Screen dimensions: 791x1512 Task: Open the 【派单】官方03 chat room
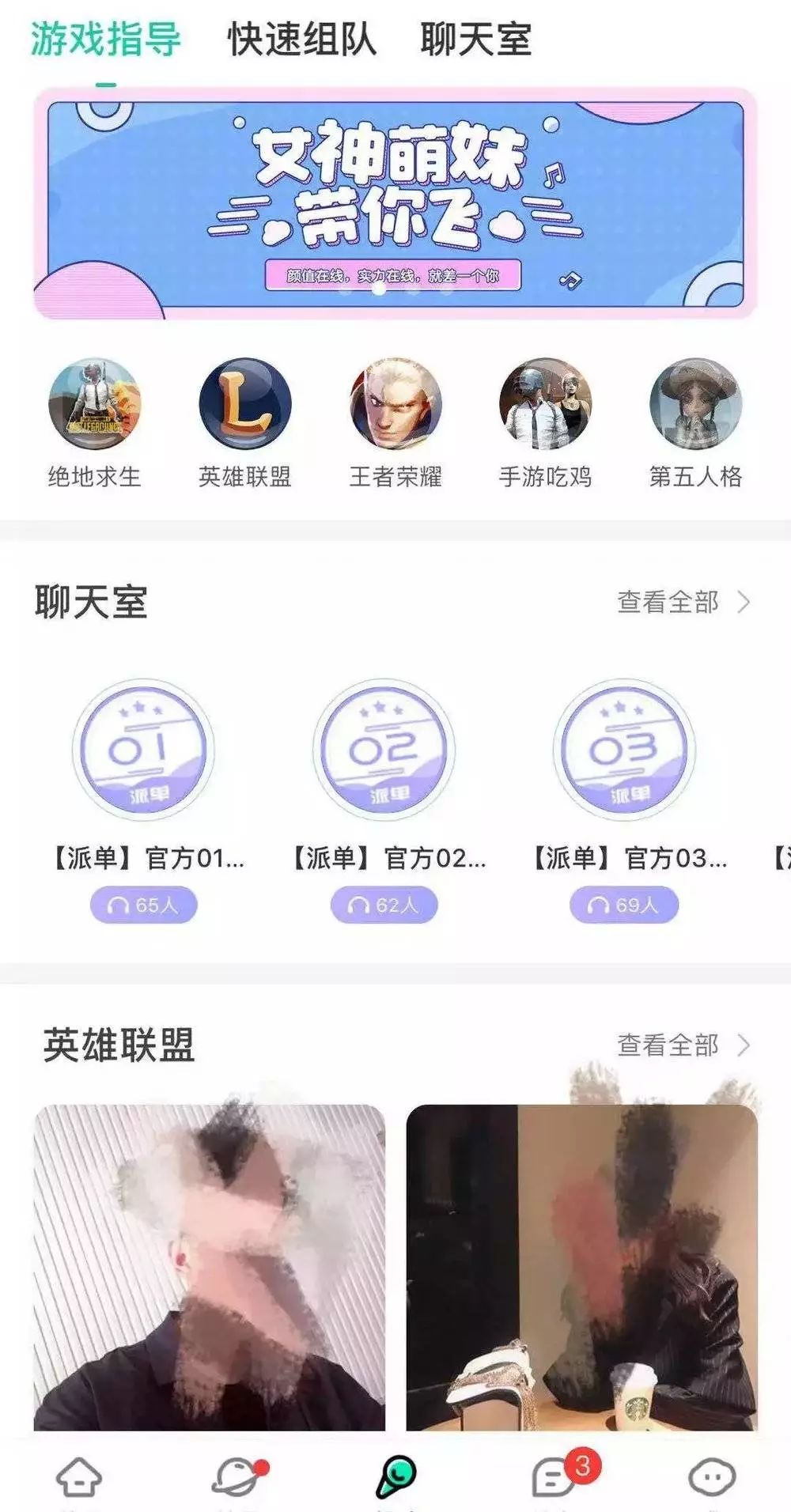point(624,749)
